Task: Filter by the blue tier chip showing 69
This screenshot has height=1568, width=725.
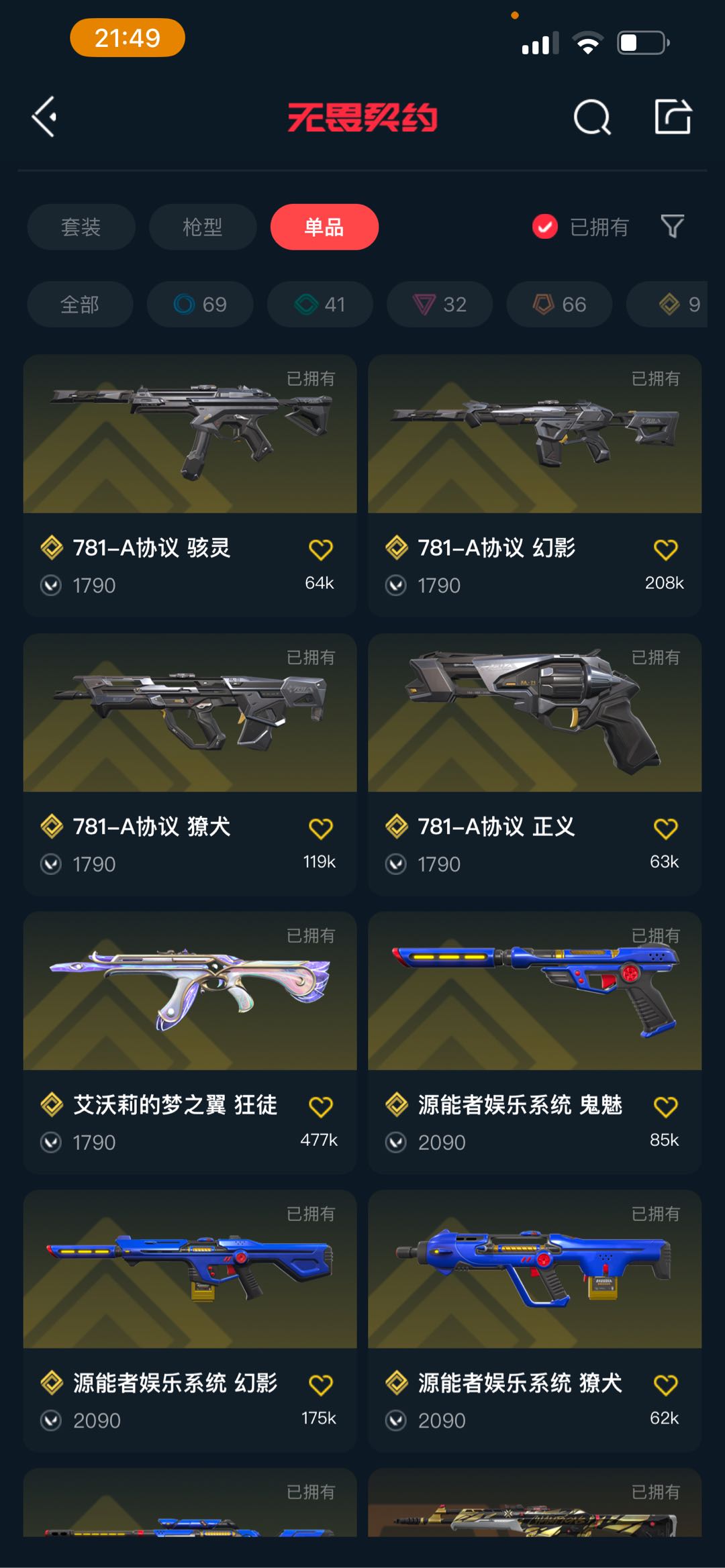Action: (200, 305)
